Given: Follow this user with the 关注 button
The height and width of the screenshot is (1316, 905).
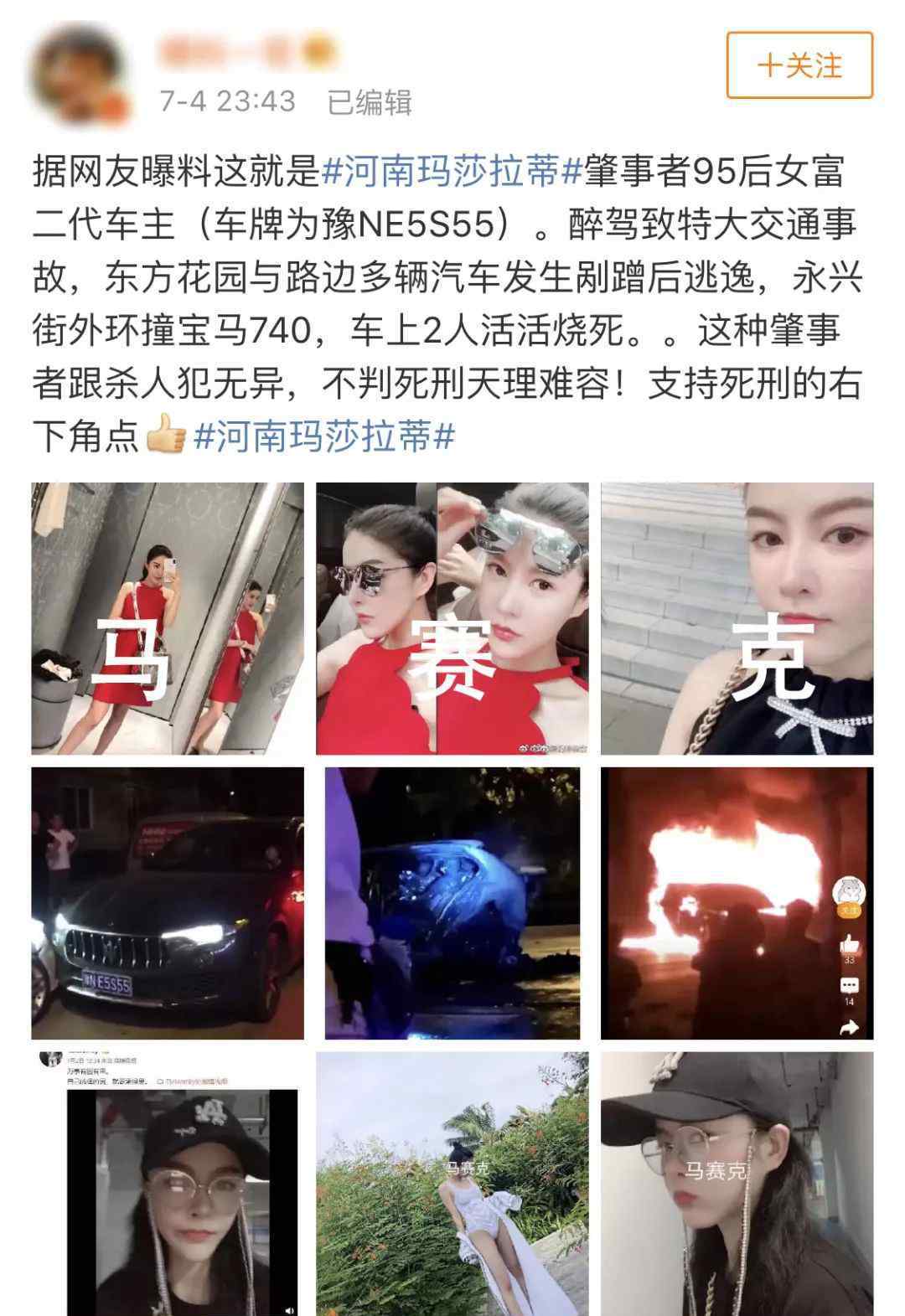Looking at the screenshot, I should (x=799, y=65).
